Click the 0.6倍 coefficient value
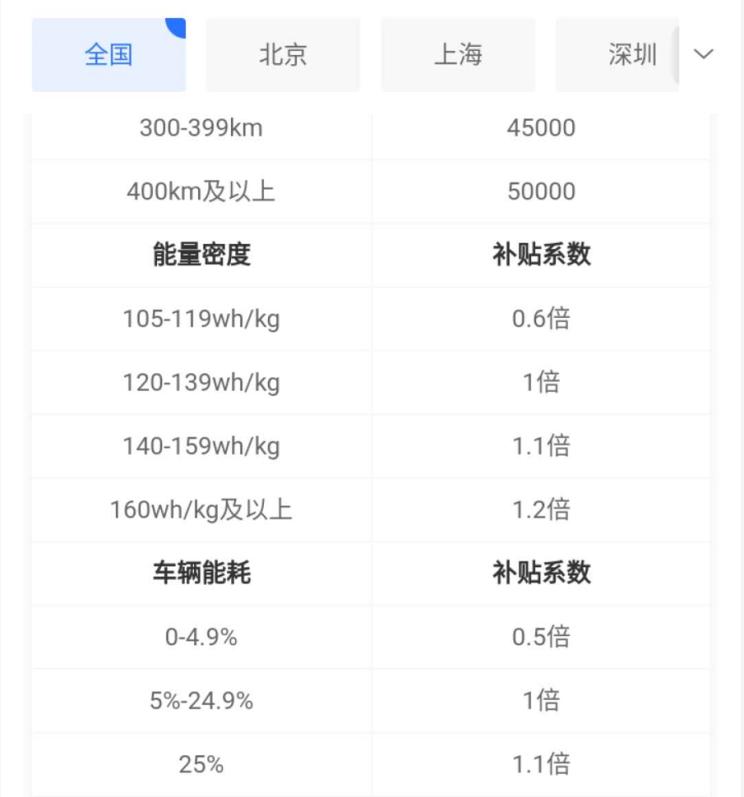744x797 pixels. (x=541, y=318)
